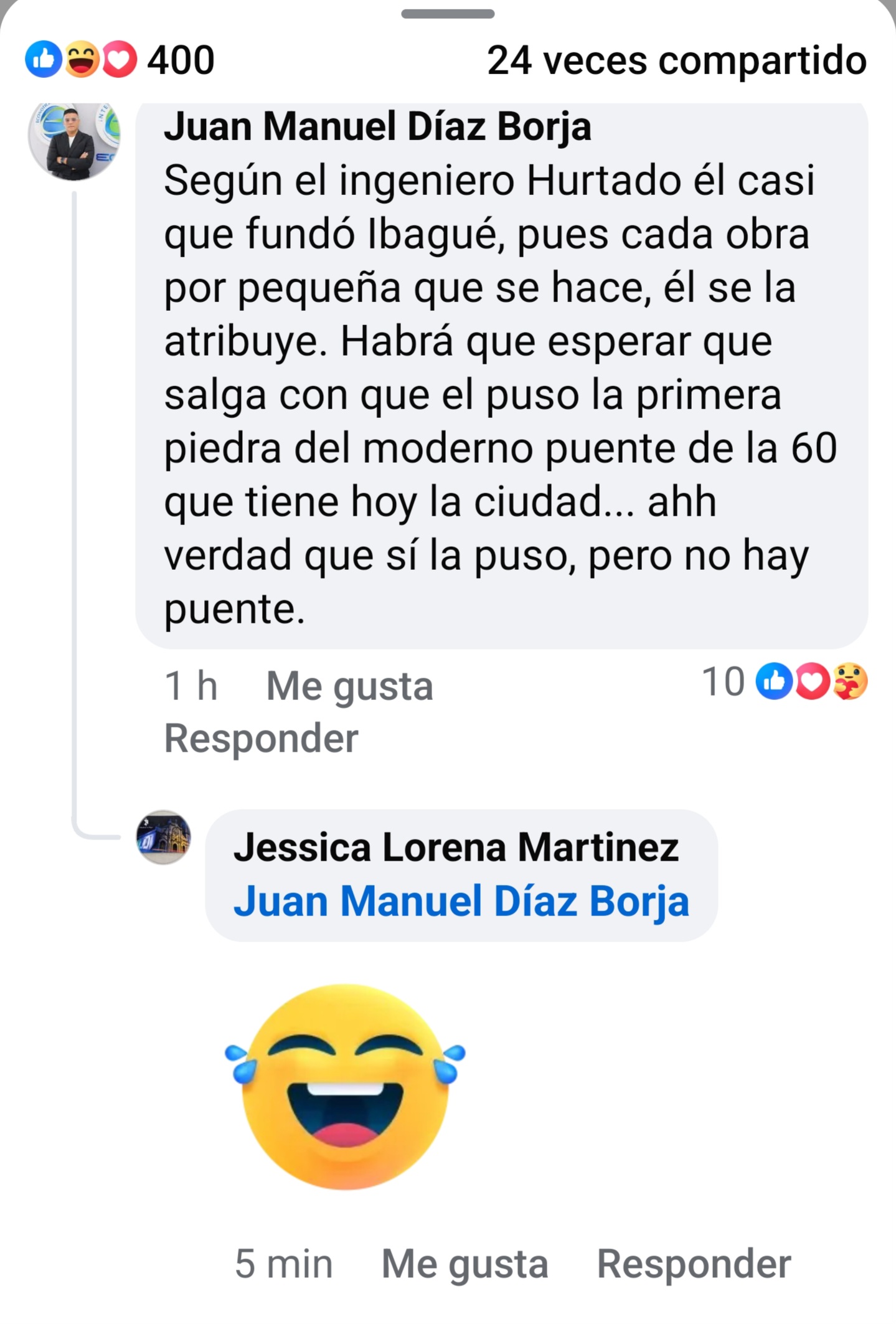Open Jessica Lorena Martinez's profile picture
Image resolution: width=896 pixels, height=1324 pixels.
tap(164, 837)
